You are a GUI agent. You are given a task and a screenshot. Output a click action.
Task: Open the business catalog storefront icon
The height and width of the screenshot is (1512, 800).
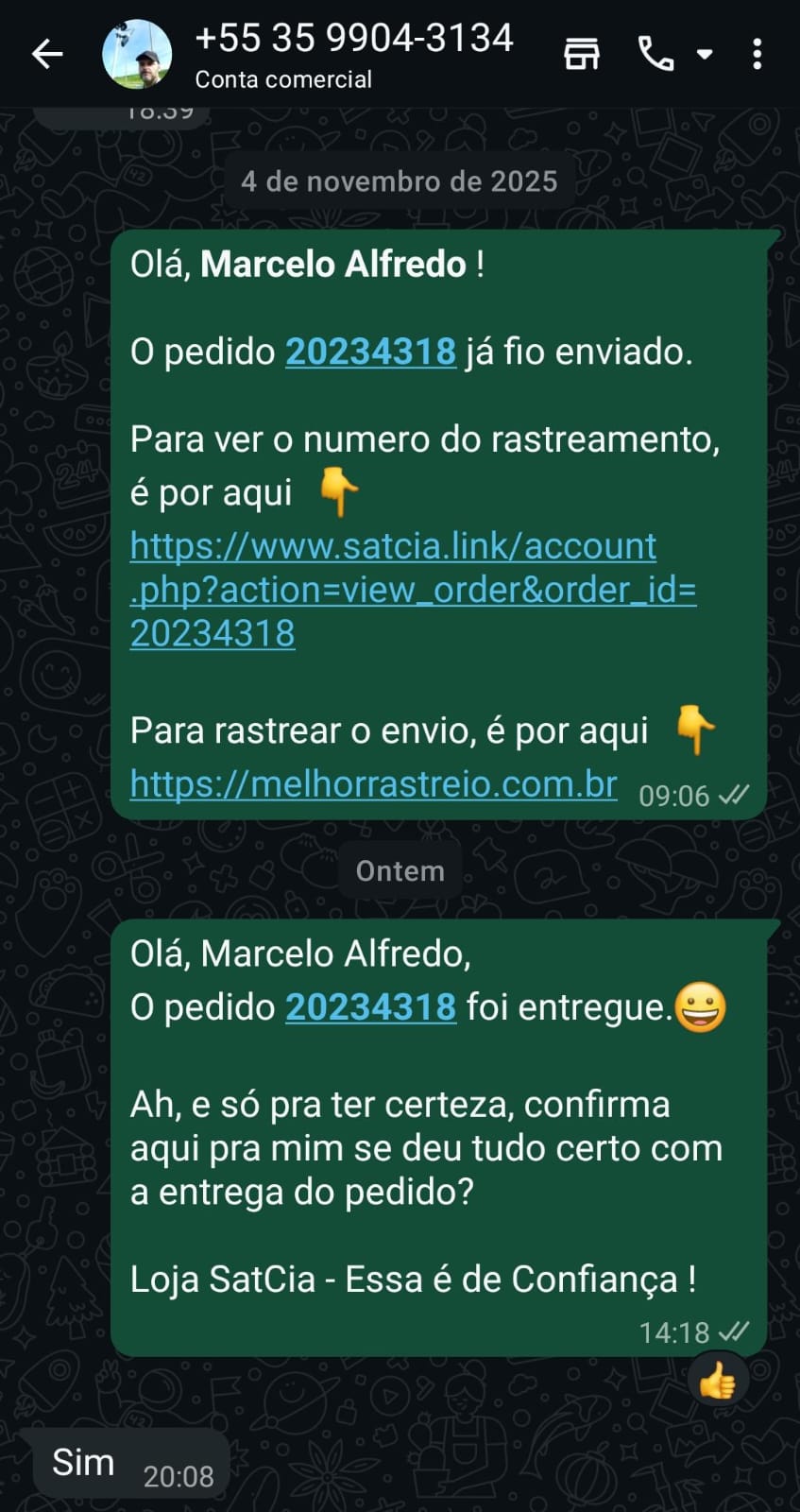point(582,55)
